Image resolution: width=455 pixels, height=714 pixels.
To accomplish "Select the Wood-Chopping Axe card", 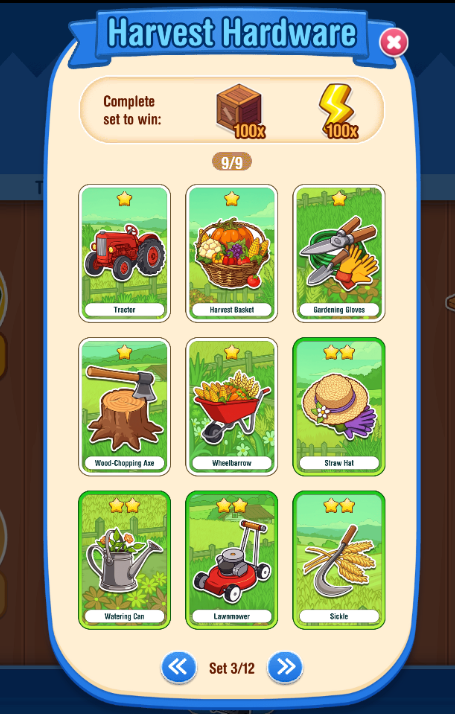I will (x=124, y=407).
